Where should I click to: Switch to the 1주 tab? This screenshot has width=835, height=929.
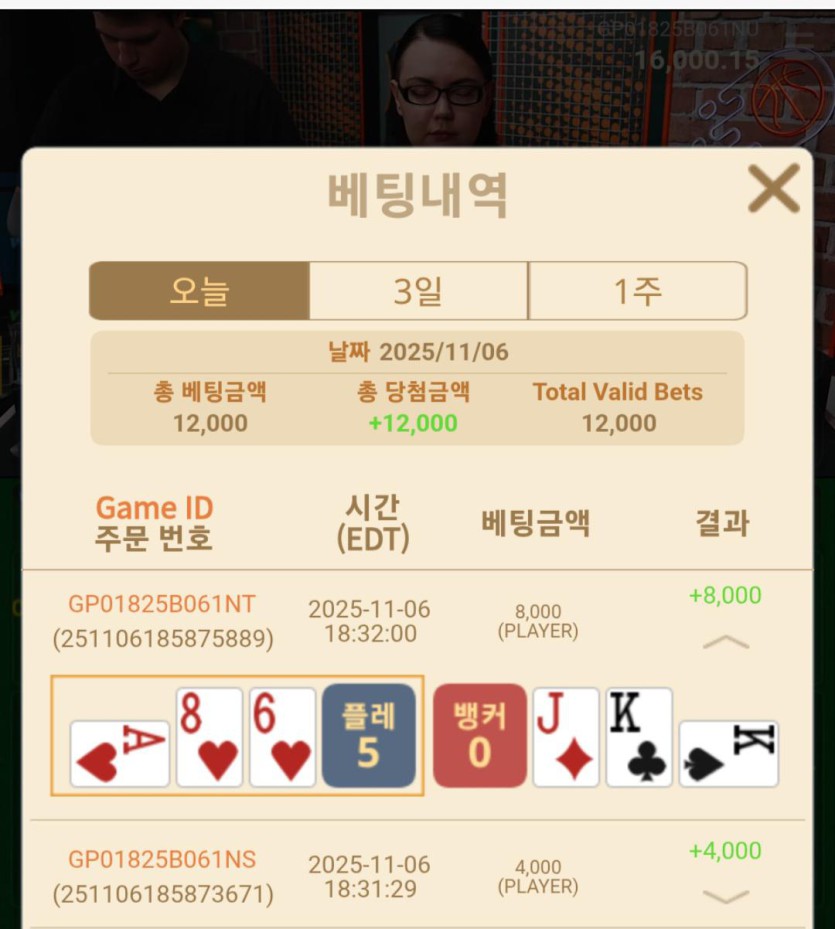point(637,291)
